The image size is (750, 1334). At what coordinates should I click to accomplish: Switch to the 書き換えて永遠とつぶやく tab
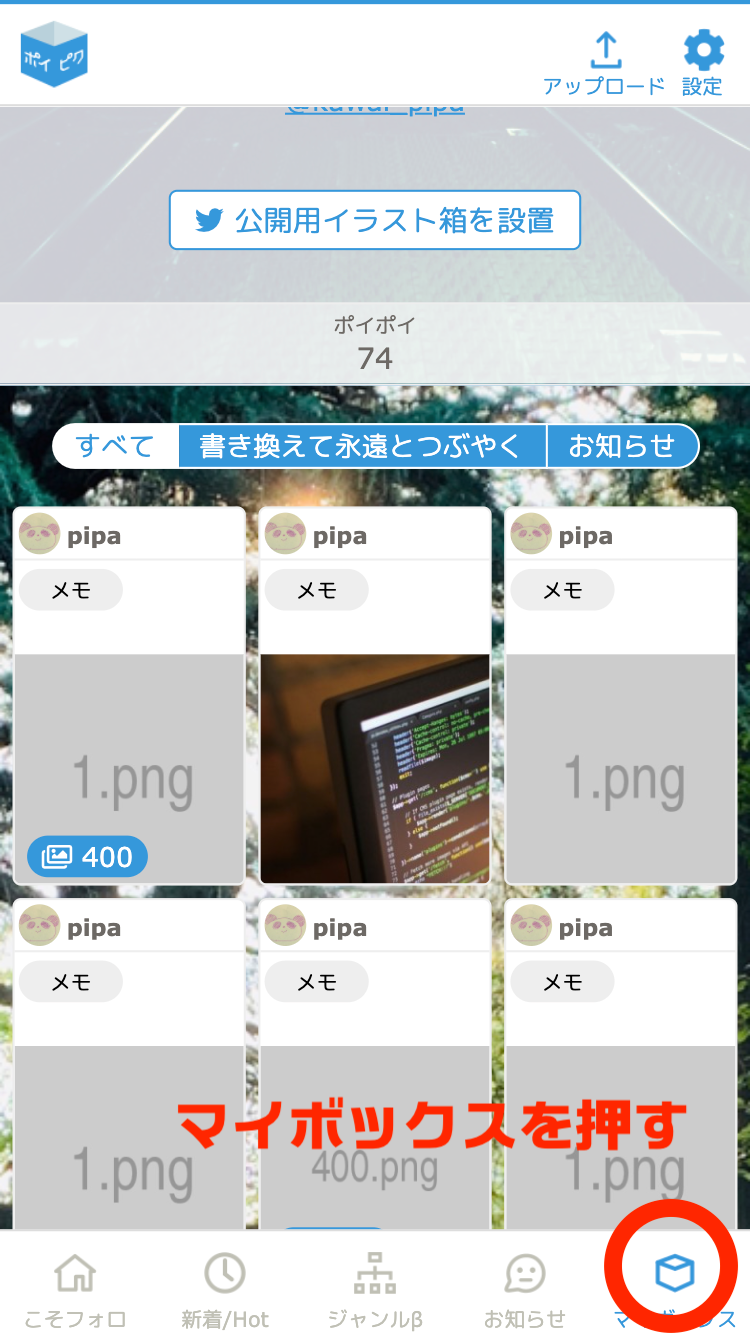point(362,446)
